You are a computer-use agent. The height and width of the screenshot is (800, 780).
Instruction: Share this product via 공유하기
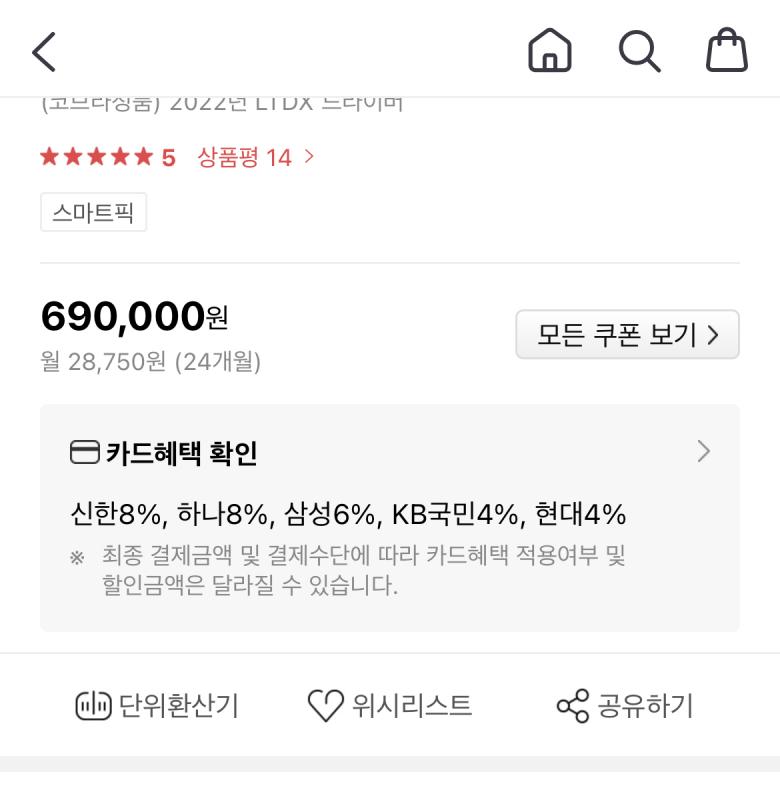[x=625, y=706]
